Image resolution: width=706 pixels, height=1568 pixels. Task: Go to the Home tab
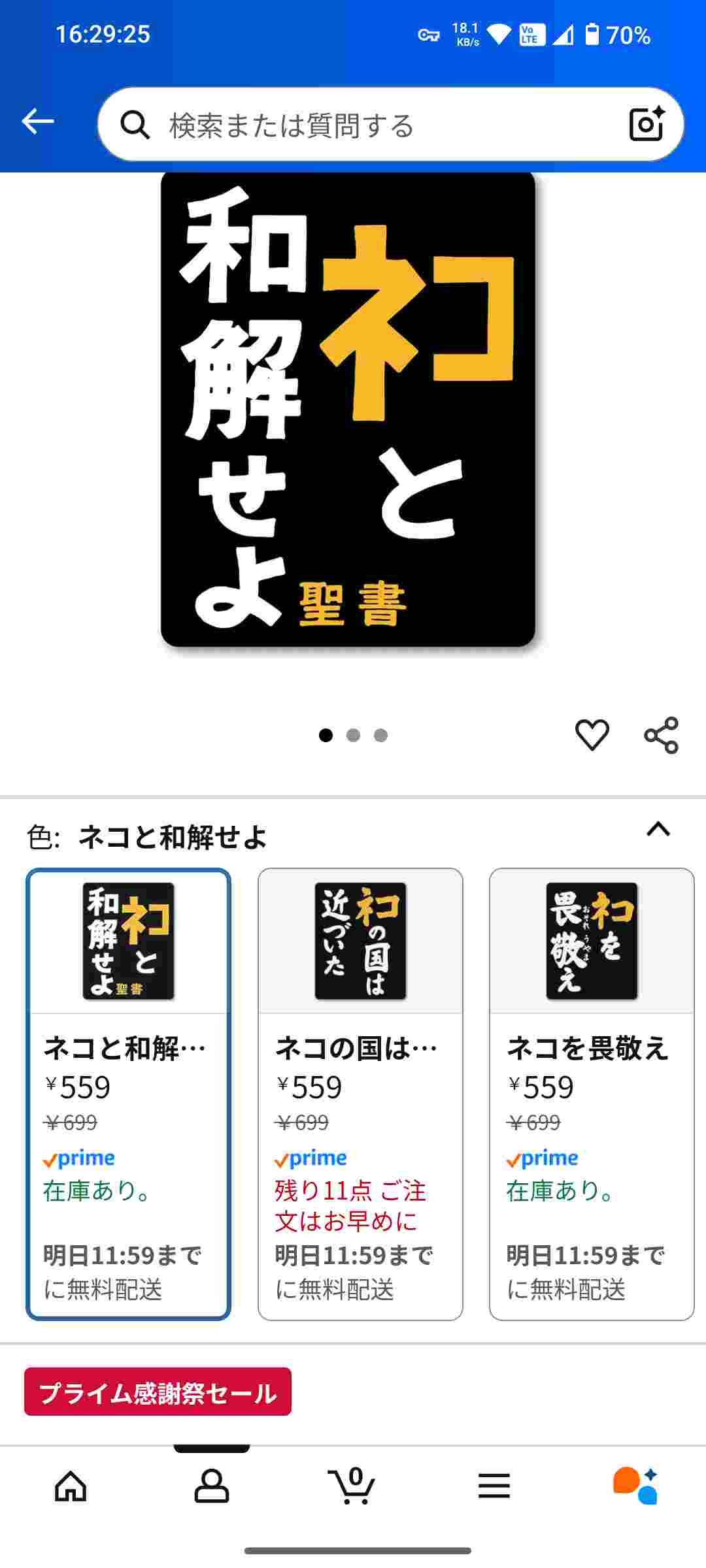(71, 1487)
